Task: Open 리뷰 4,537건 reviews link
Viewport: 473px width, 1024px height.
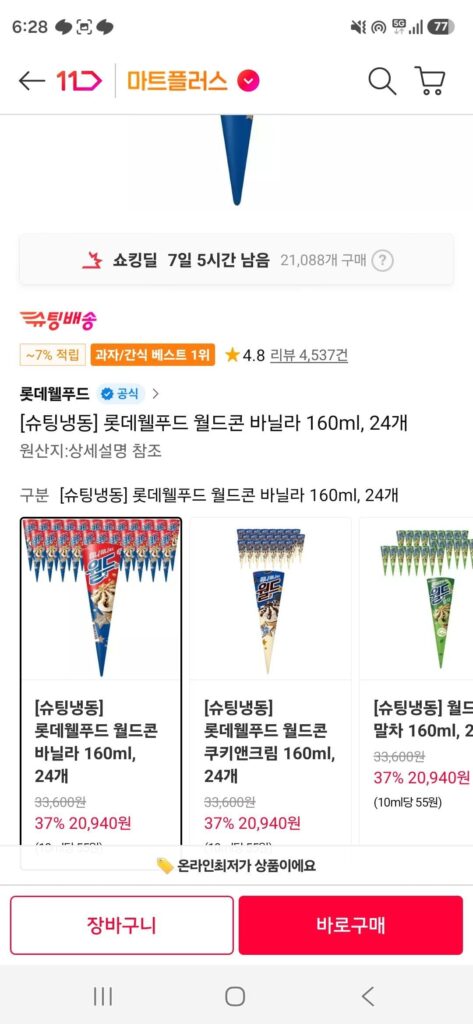Action: pos(309,355)
